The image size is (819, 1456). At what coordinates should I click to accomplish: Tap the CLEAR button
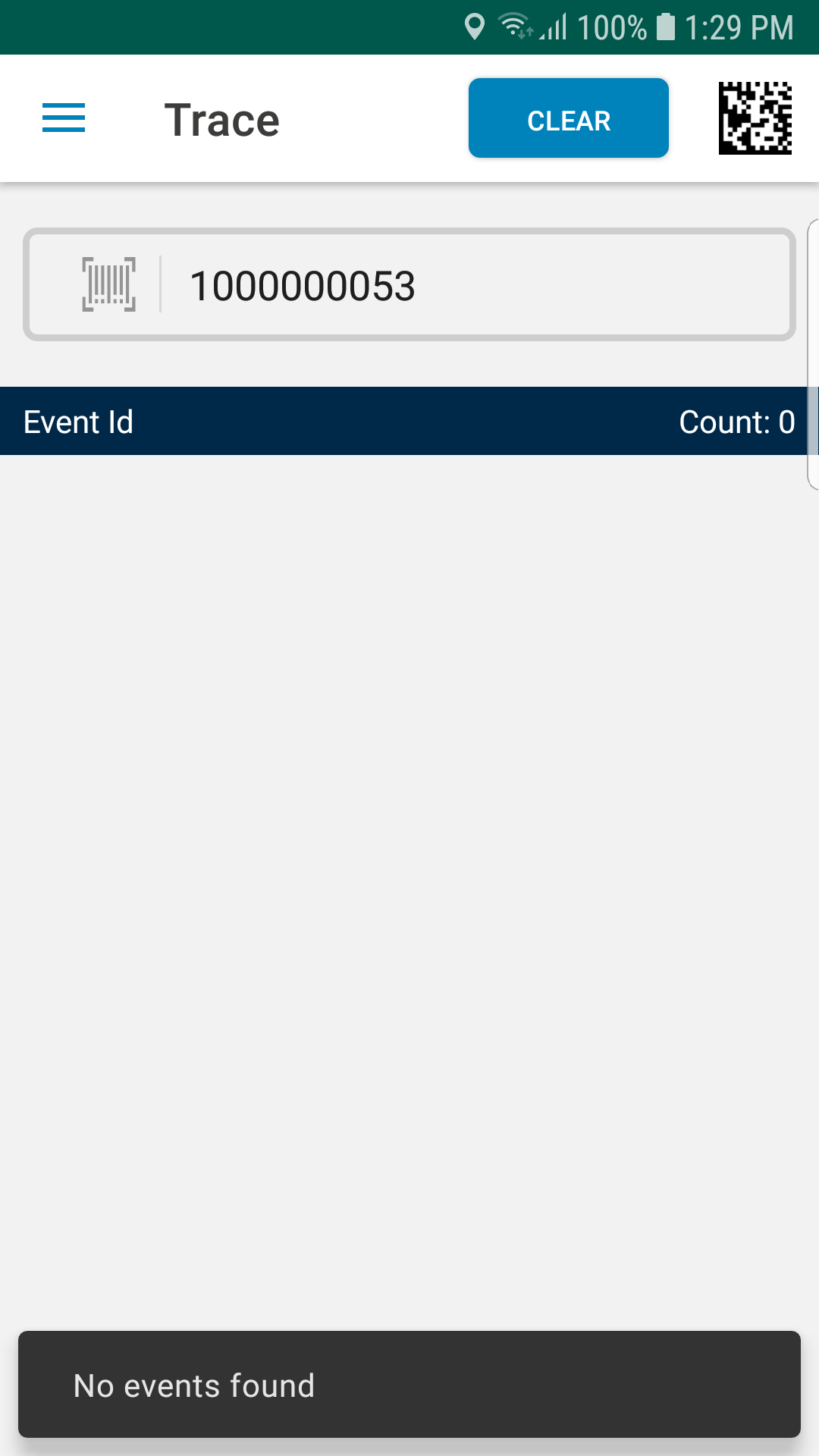(569, 118)
